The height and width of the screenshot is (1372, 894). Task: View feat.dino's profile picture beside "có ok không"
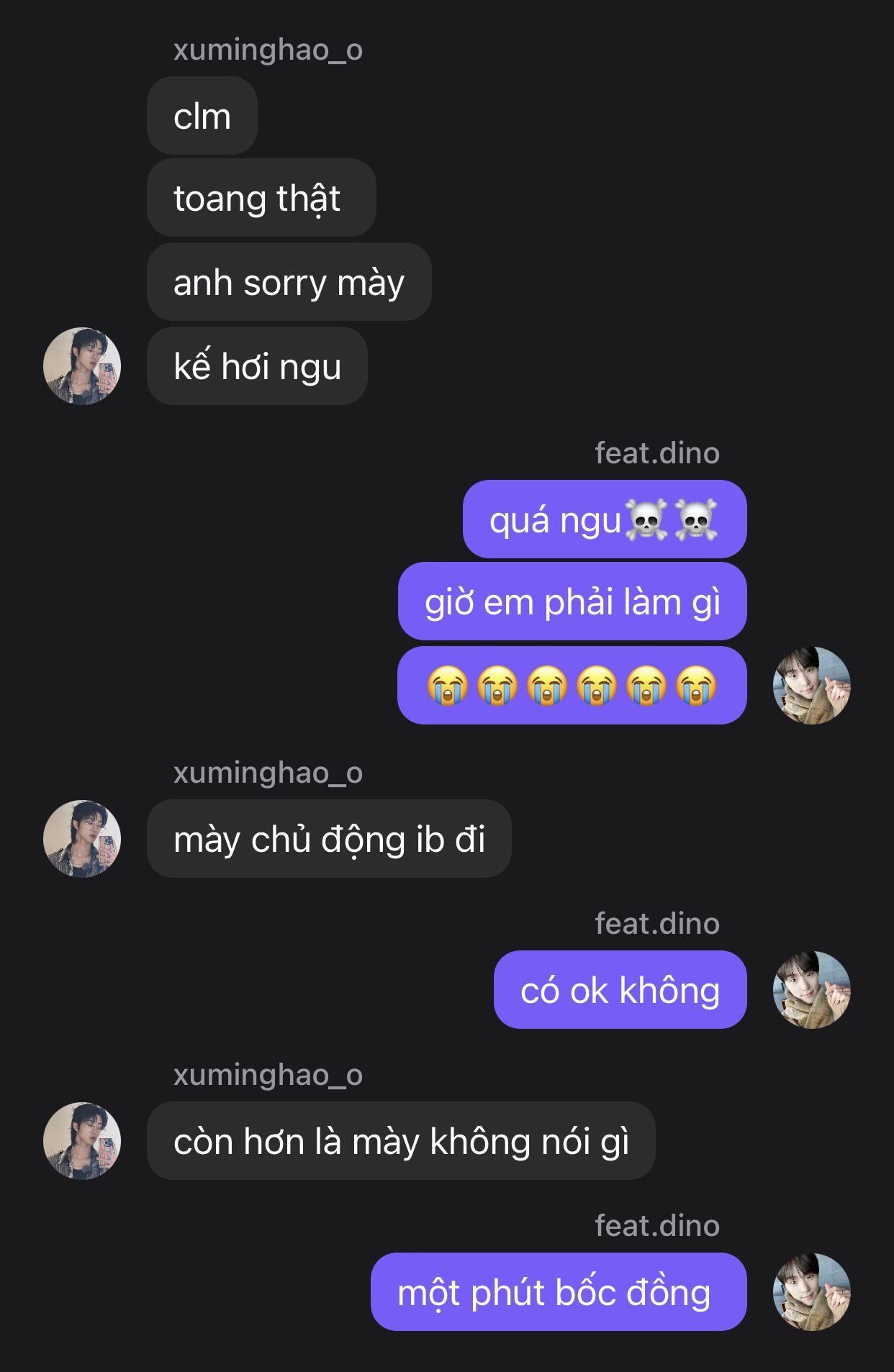[811, 990]
